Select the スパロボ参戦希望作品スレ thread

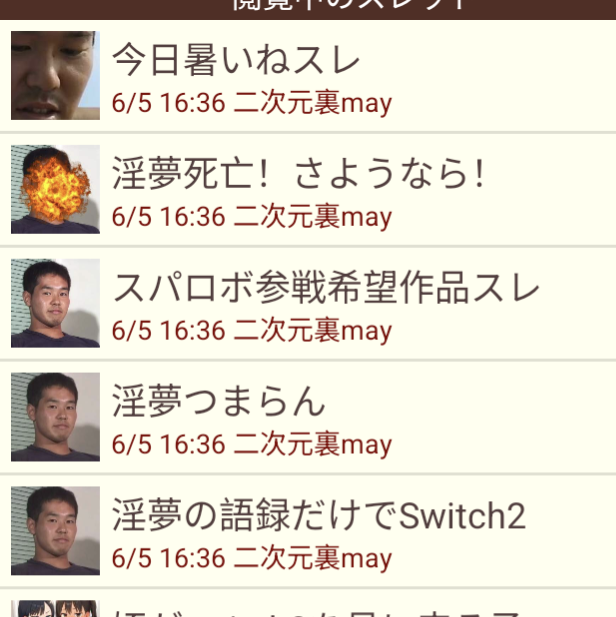click(326, 289)
